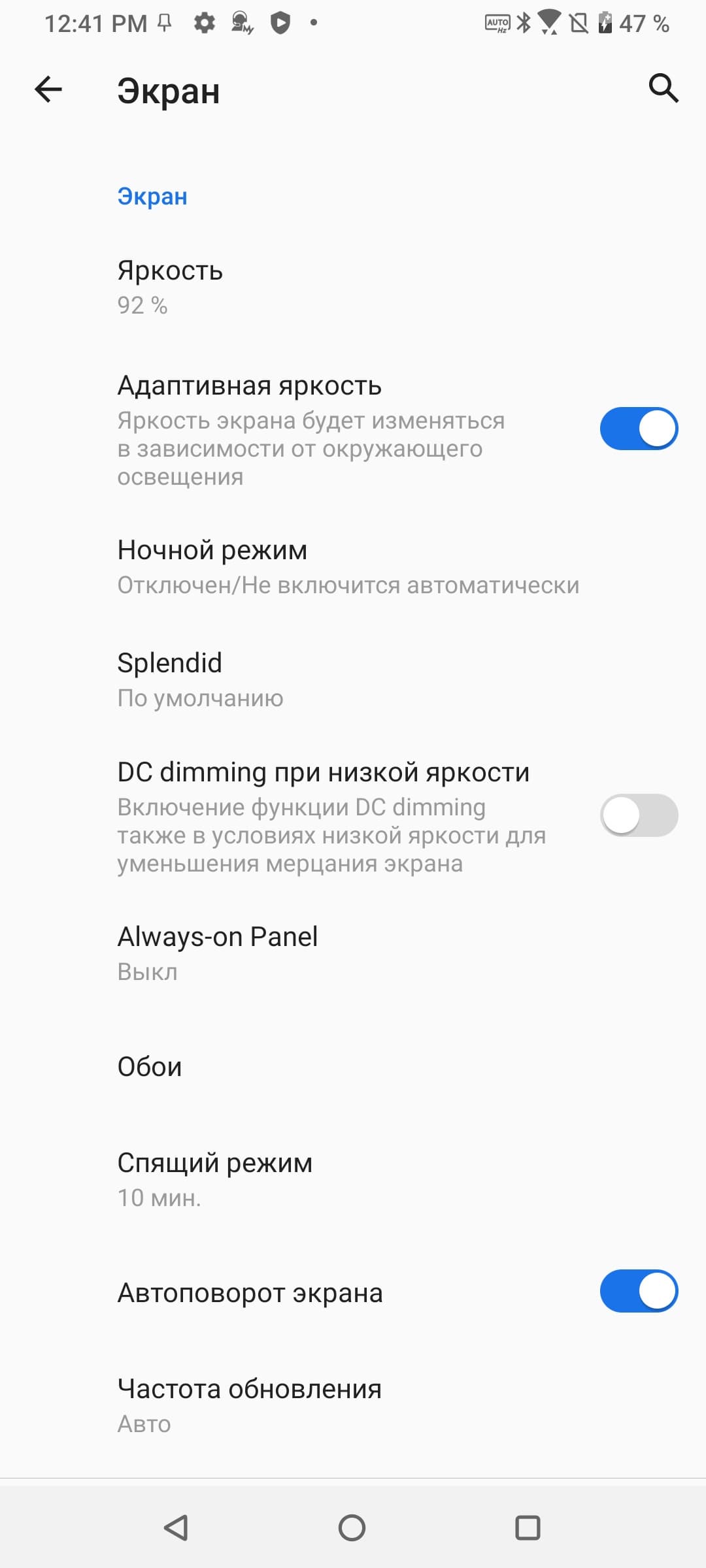Open the Обои option
706x1568 pixels.
[x=150, y=1066]
